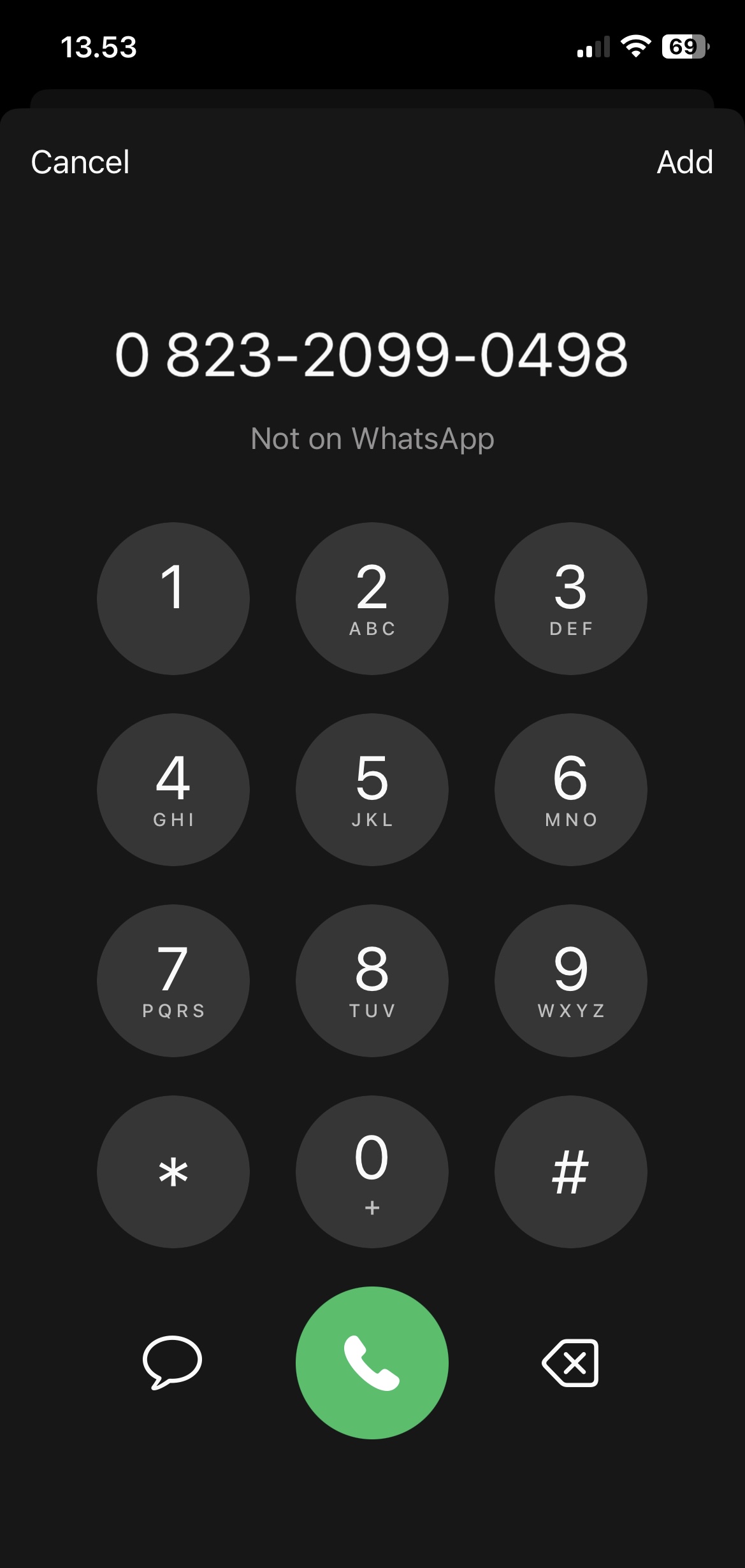This screenshot has height=1568, width=745.
Task: Dial digit 1 on the keypad
Action: pos(173,598)
